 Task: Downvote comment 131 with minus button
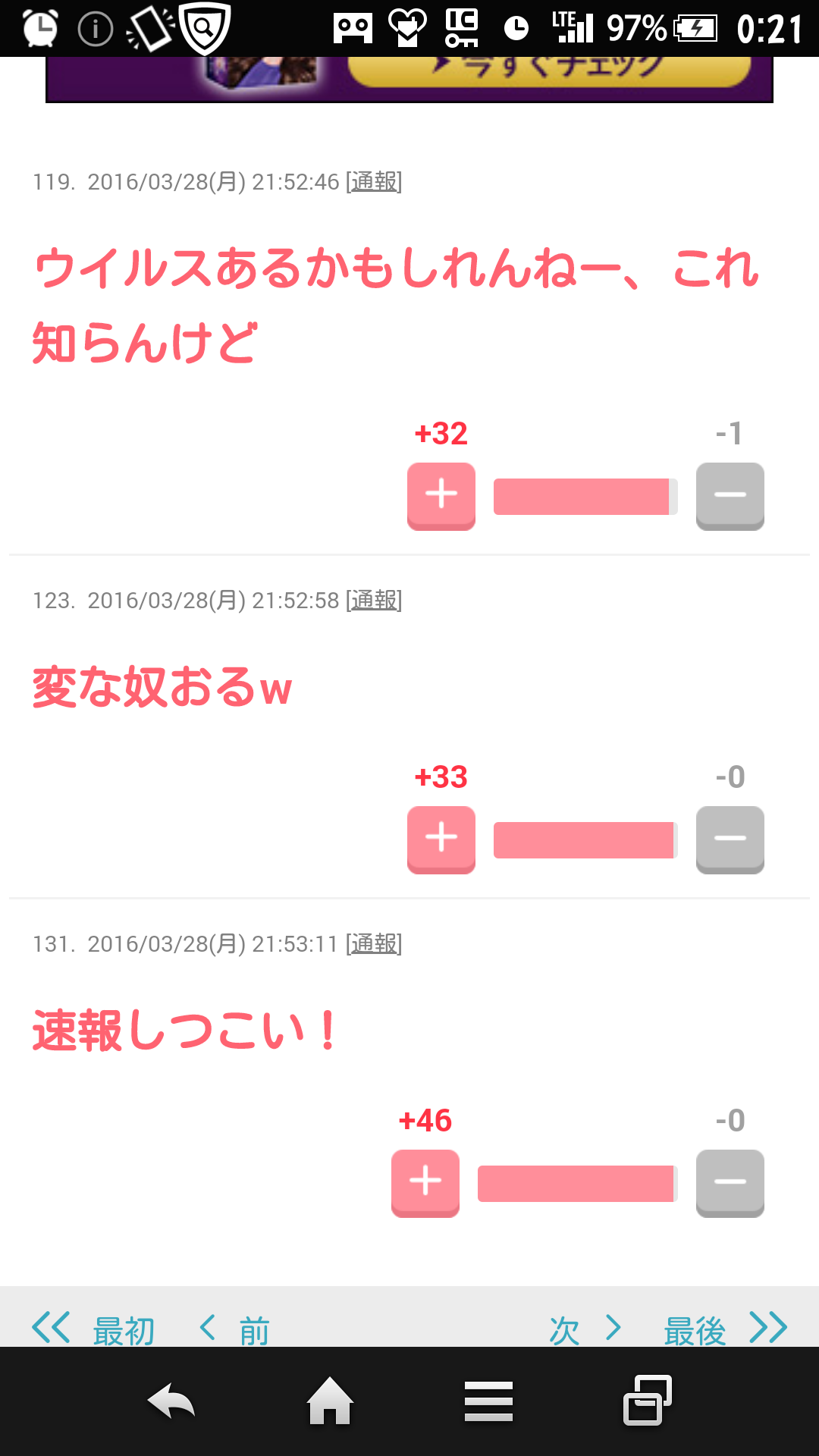[x=730, y=1183]
